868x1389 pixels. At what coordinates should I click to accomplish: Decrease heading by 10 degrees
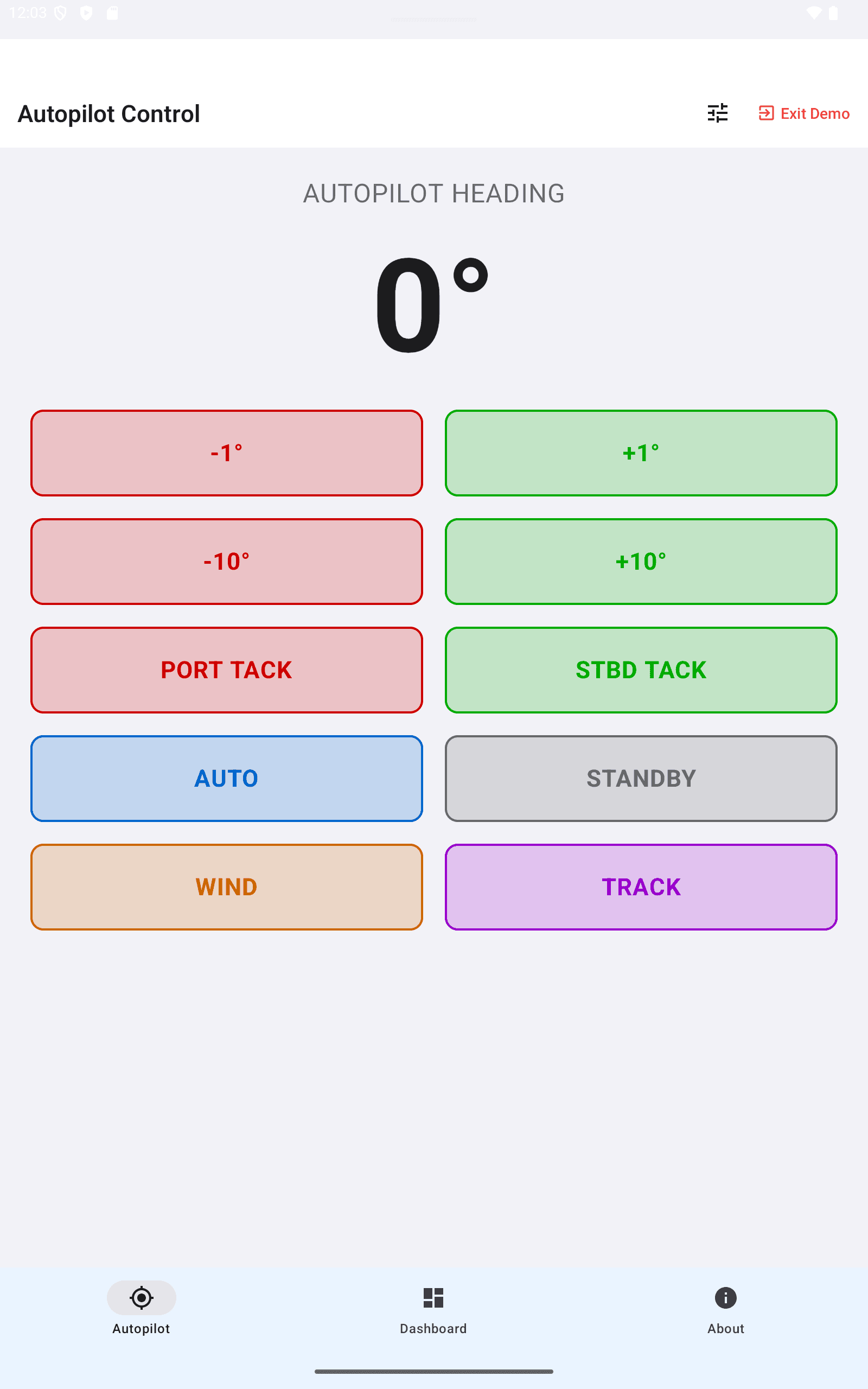pyautogui.click(x=227, y=562)
